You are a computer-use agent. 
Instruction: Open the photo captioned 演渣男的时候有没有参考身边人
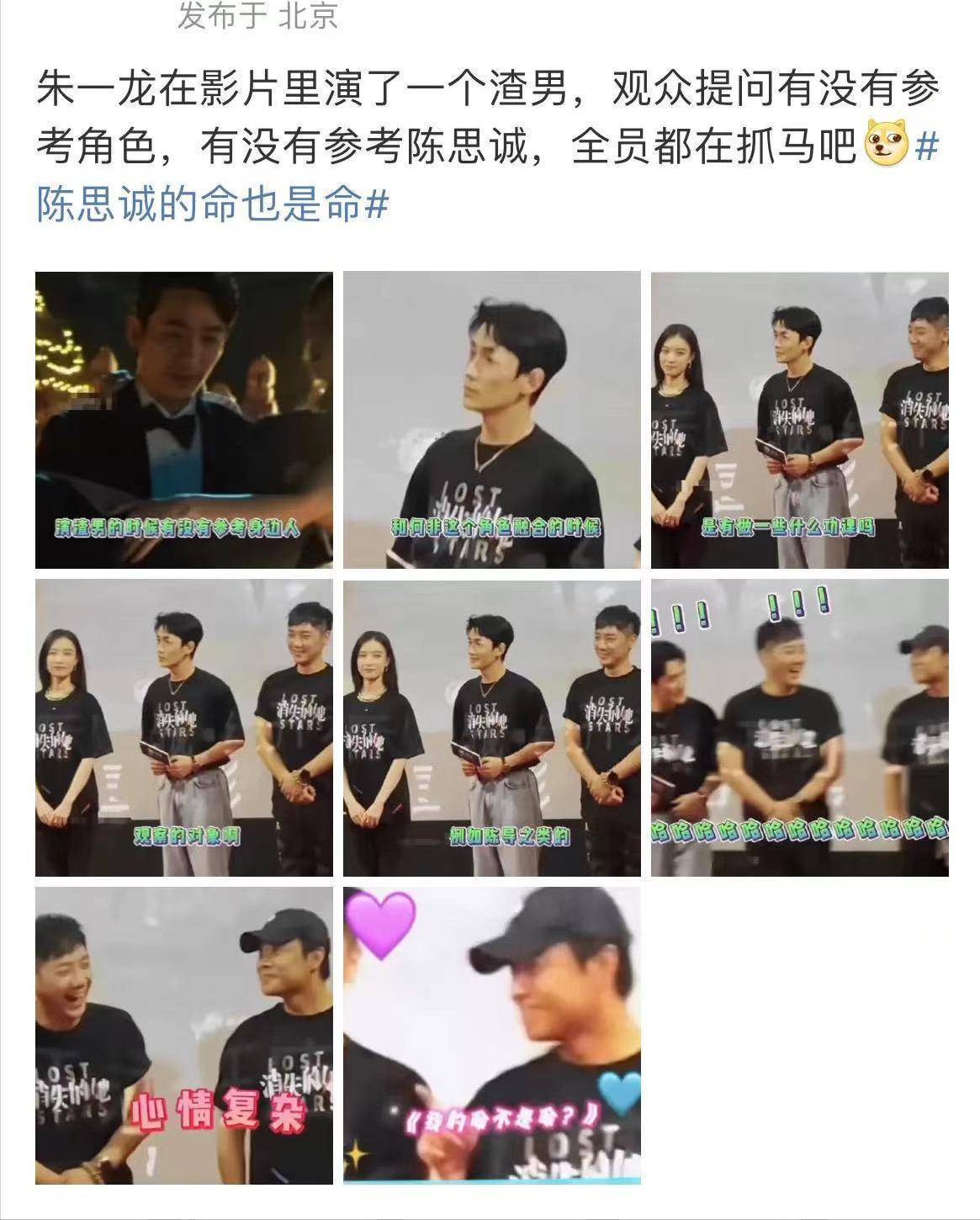pos(184,420)
